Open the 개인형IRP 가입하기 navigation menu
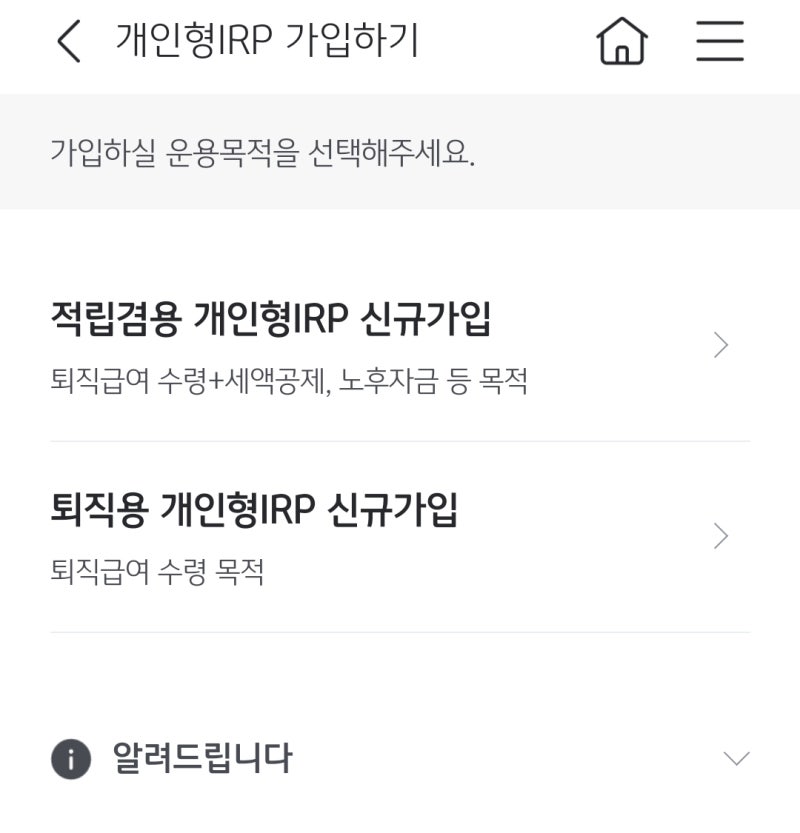The width and height of the screenshot is (800, 833). tap(720, 42)
